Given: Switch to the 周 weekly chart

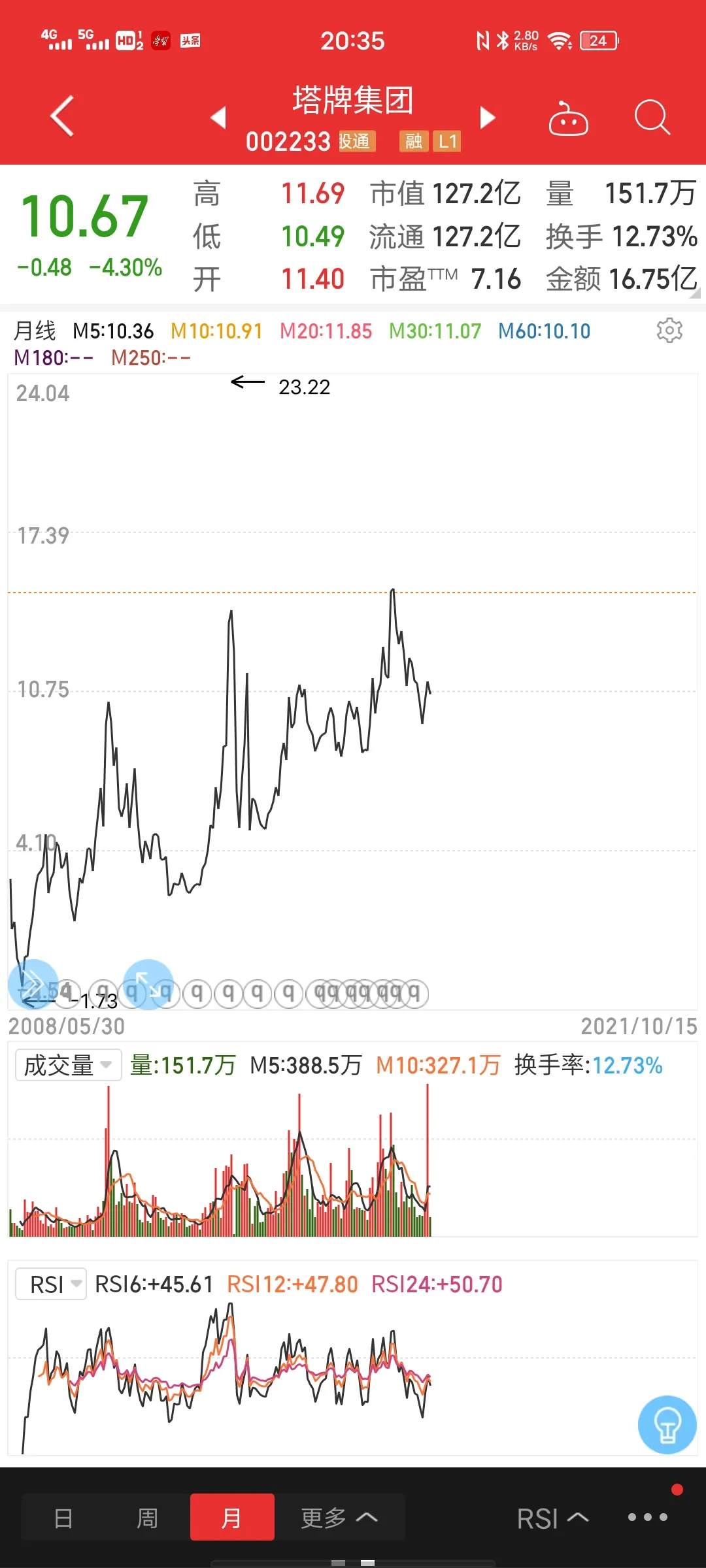Looking at the screenshot, I should coord(147,1518).
